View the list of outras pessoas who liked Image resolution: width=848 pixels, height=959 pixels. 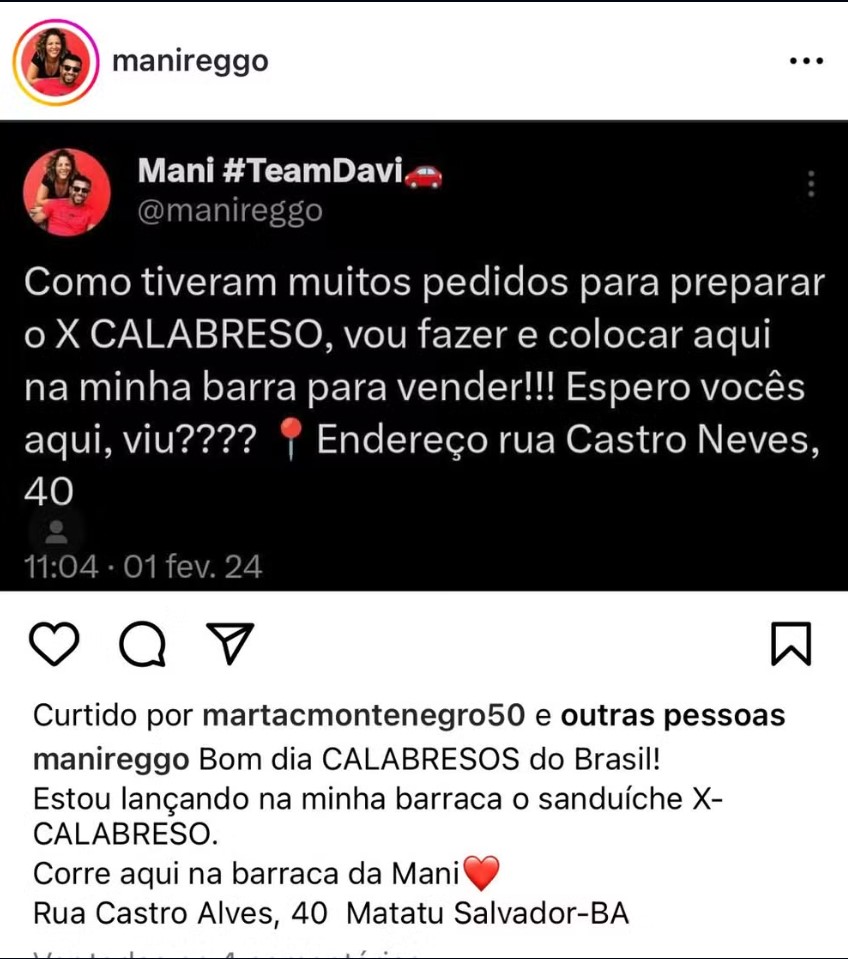[x=672, y=716]
